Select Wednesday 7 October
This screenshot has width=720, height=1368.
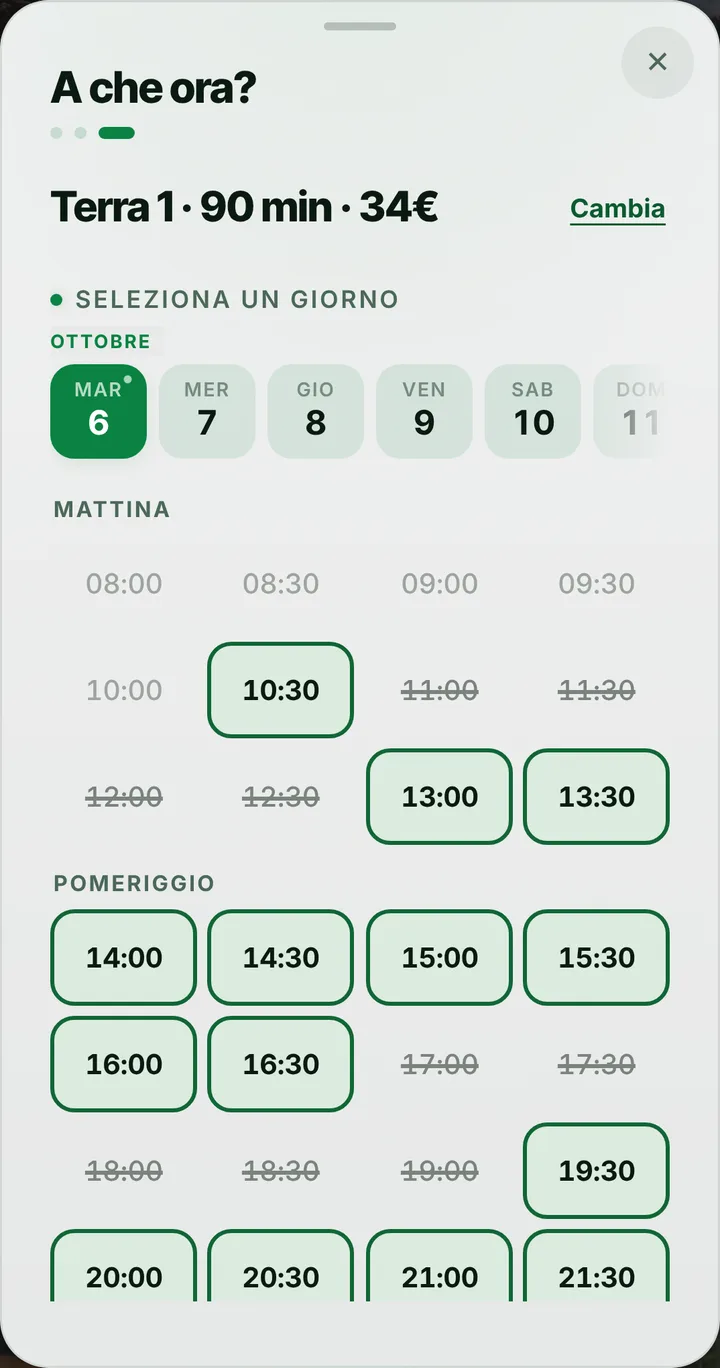207,411
